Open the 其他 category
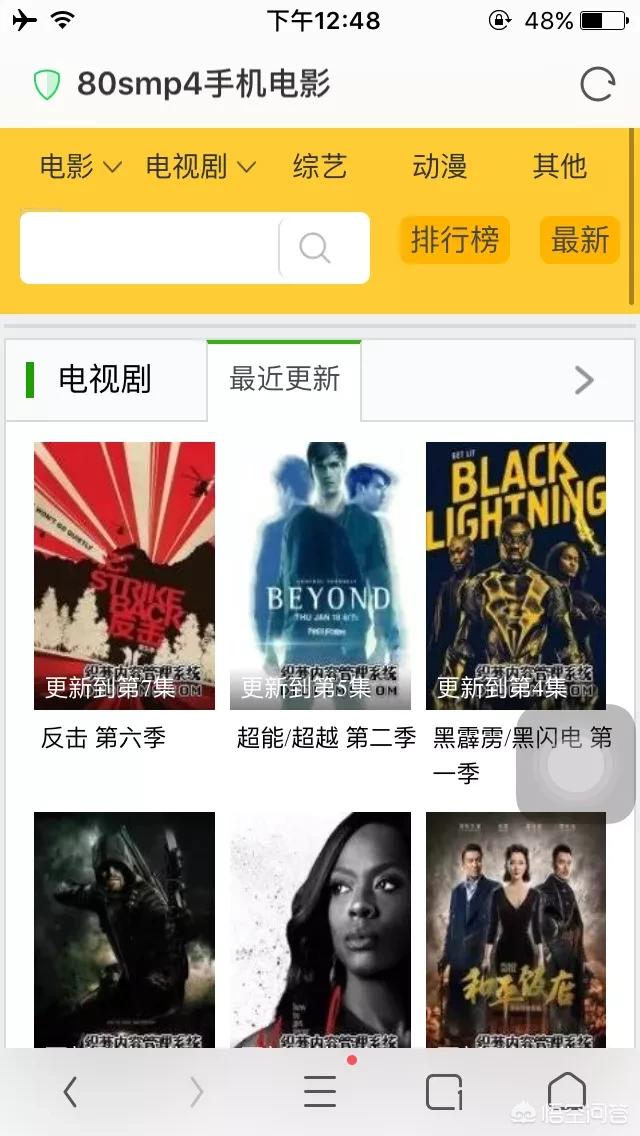The height and width of the screenshot is (1136, 640). [560, 167]
